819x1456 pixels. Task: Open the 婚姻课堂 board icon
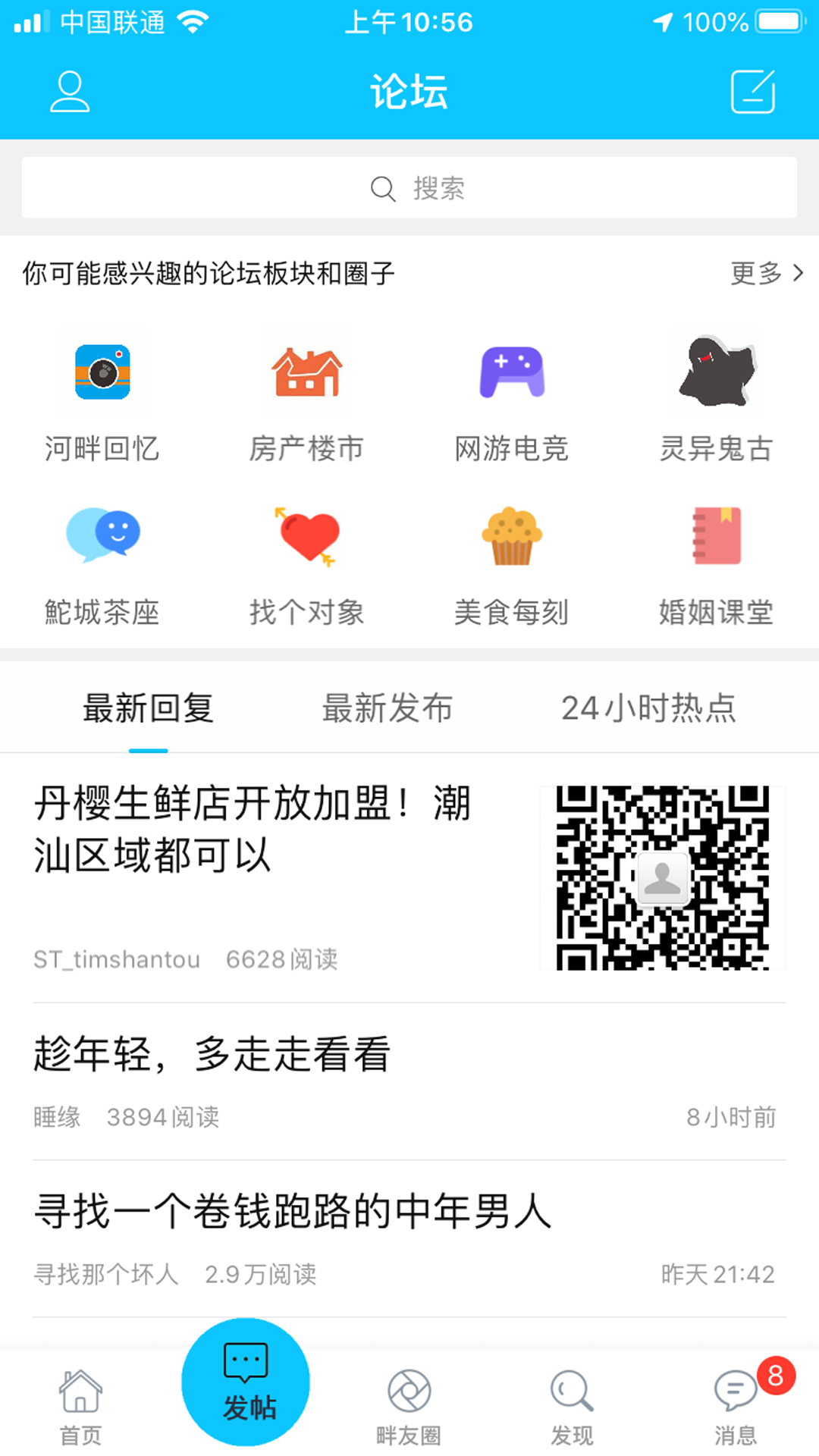tap(717, 536)
